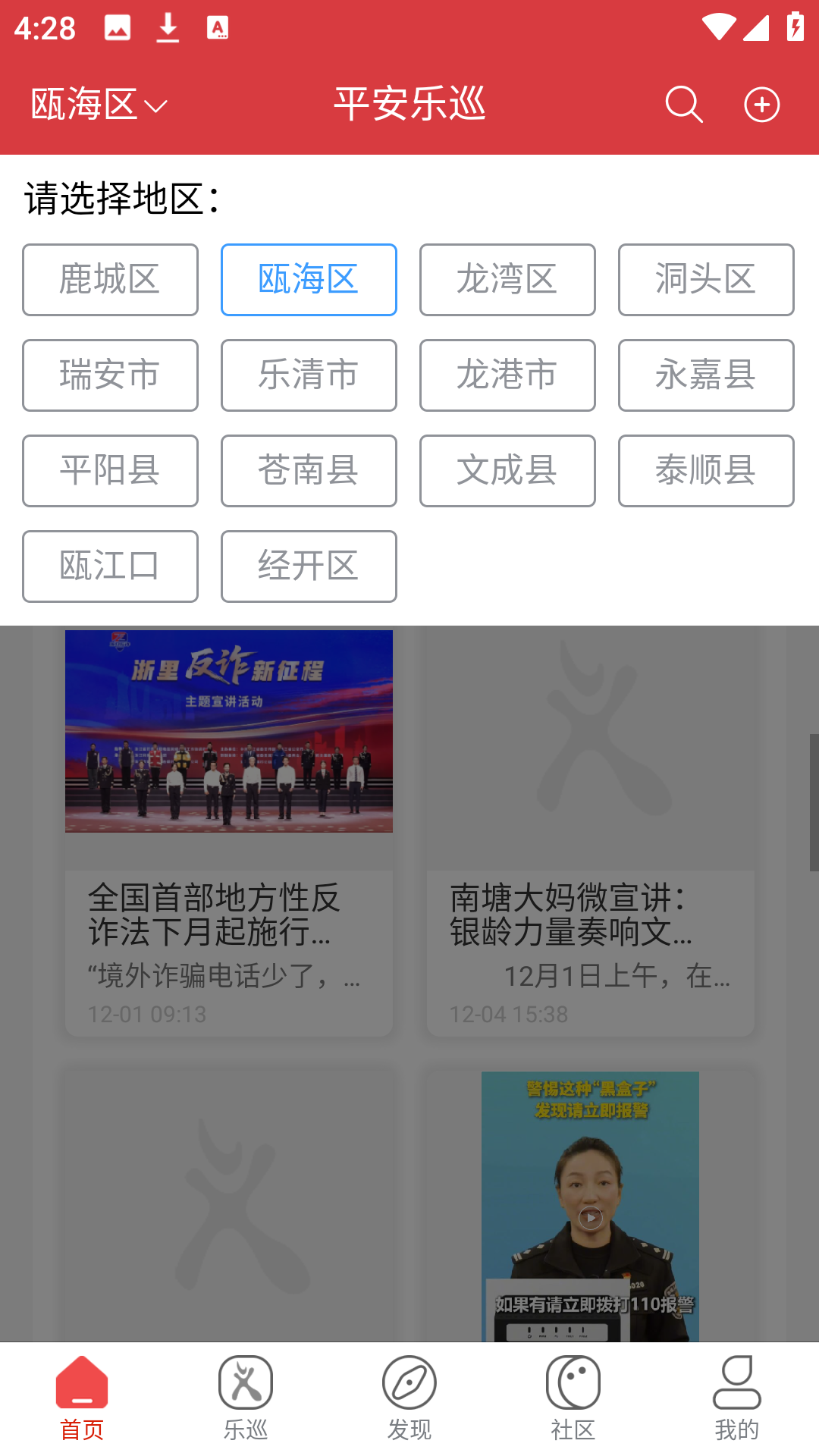Open the search icon in the header
The image size is (819, 1456).
pyautogui.click(x=683, y=105)
